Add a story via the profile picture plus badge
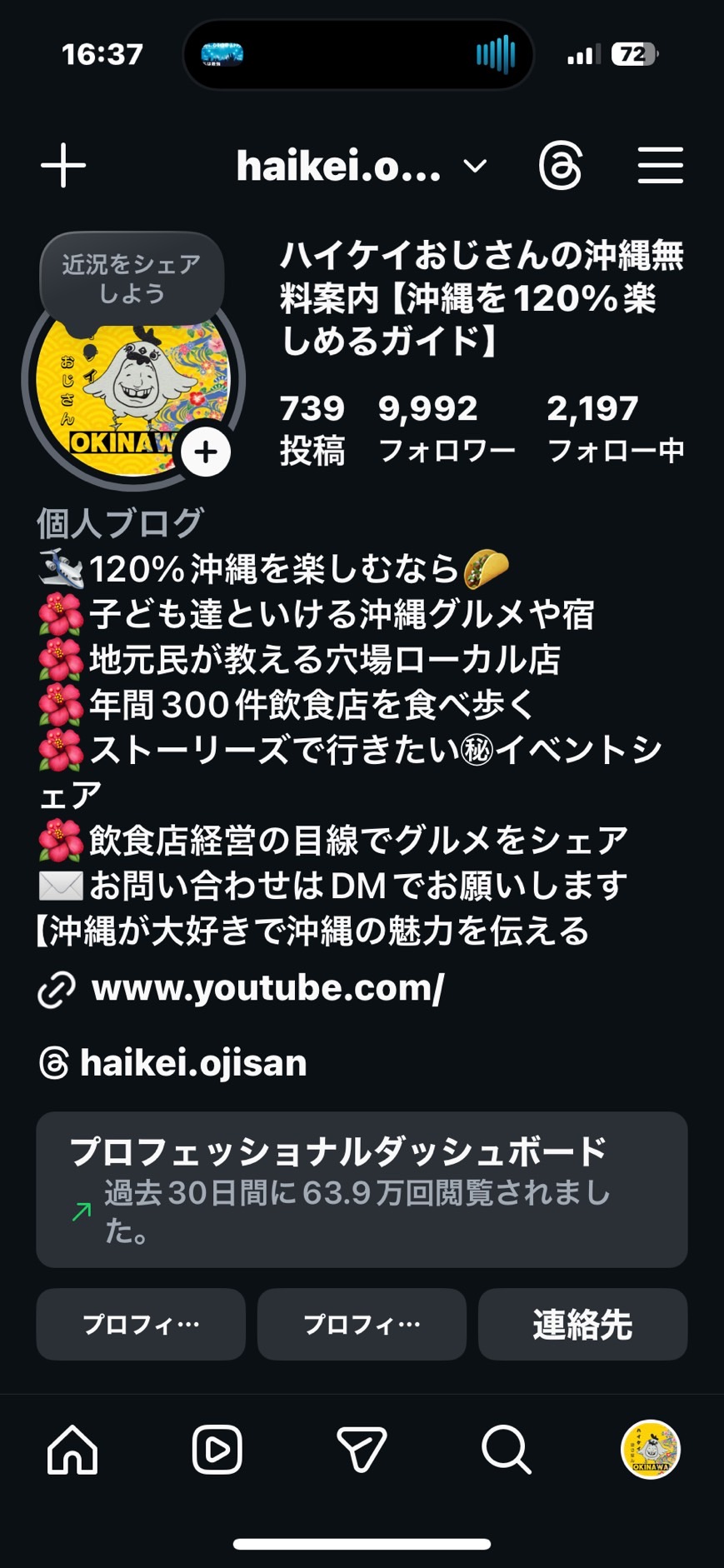 (205, 452)
